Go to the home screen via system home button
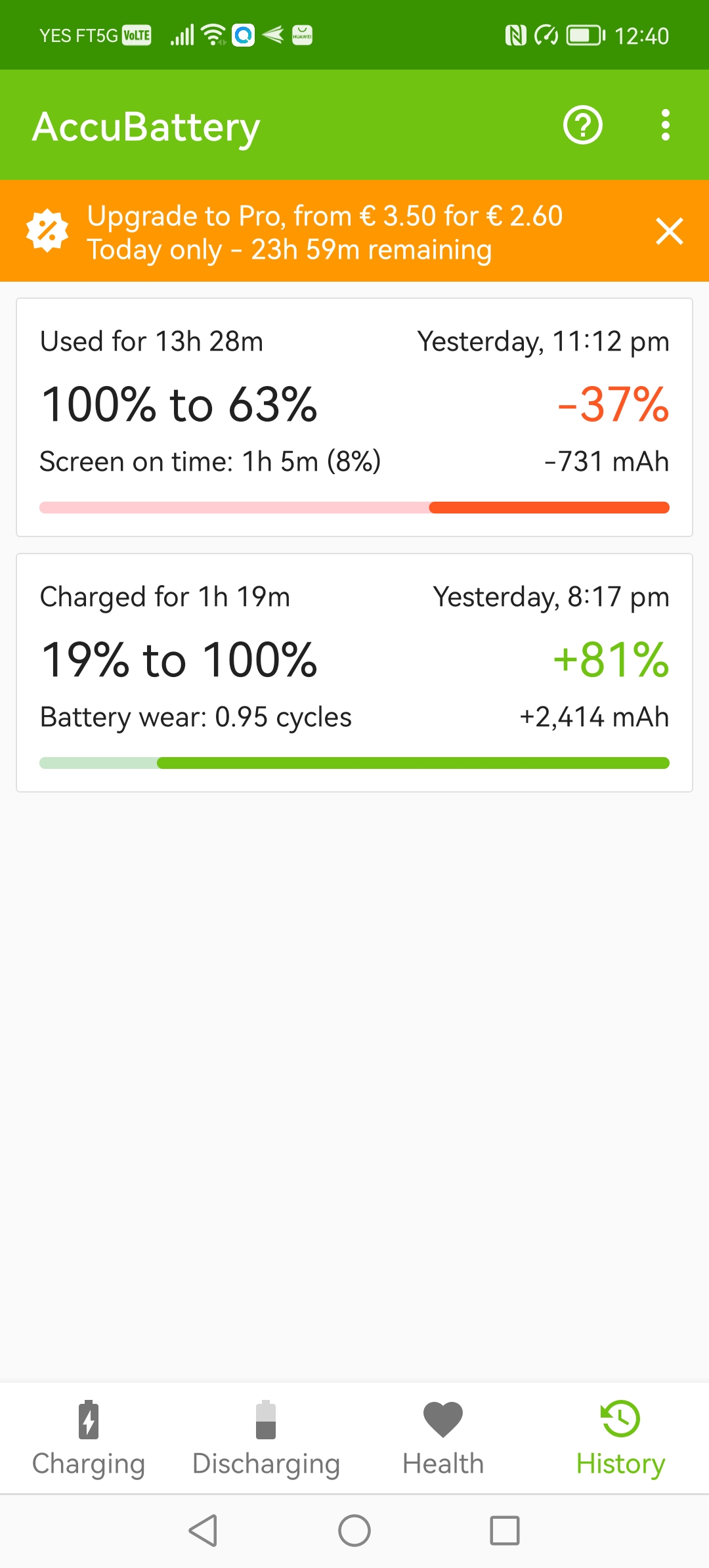Viewport: 709px width, 1568px height. 354,1531
